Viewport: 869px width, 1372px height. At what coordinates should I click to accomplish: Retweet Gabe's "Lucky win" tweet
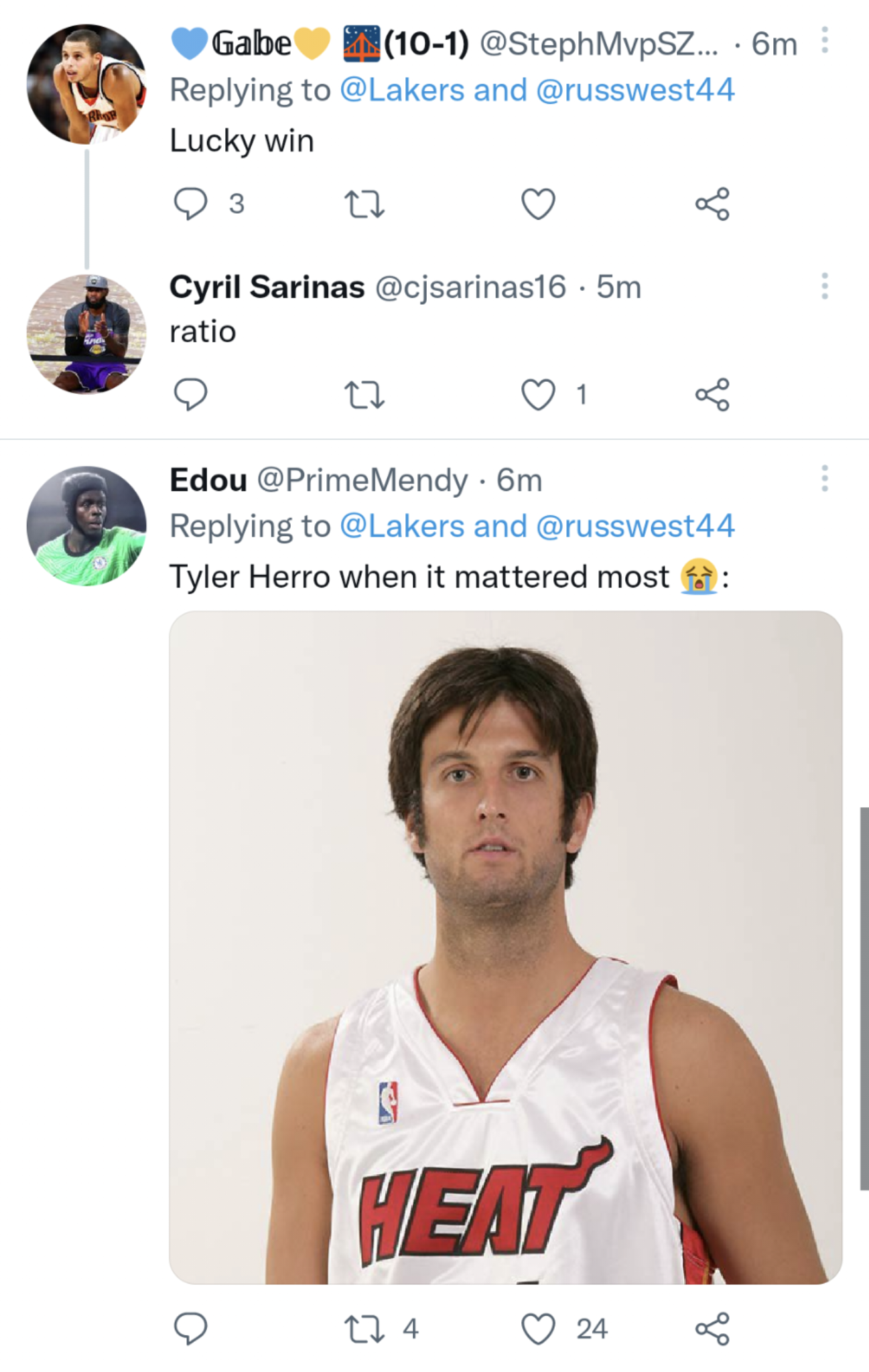click(x=365, y=204)
